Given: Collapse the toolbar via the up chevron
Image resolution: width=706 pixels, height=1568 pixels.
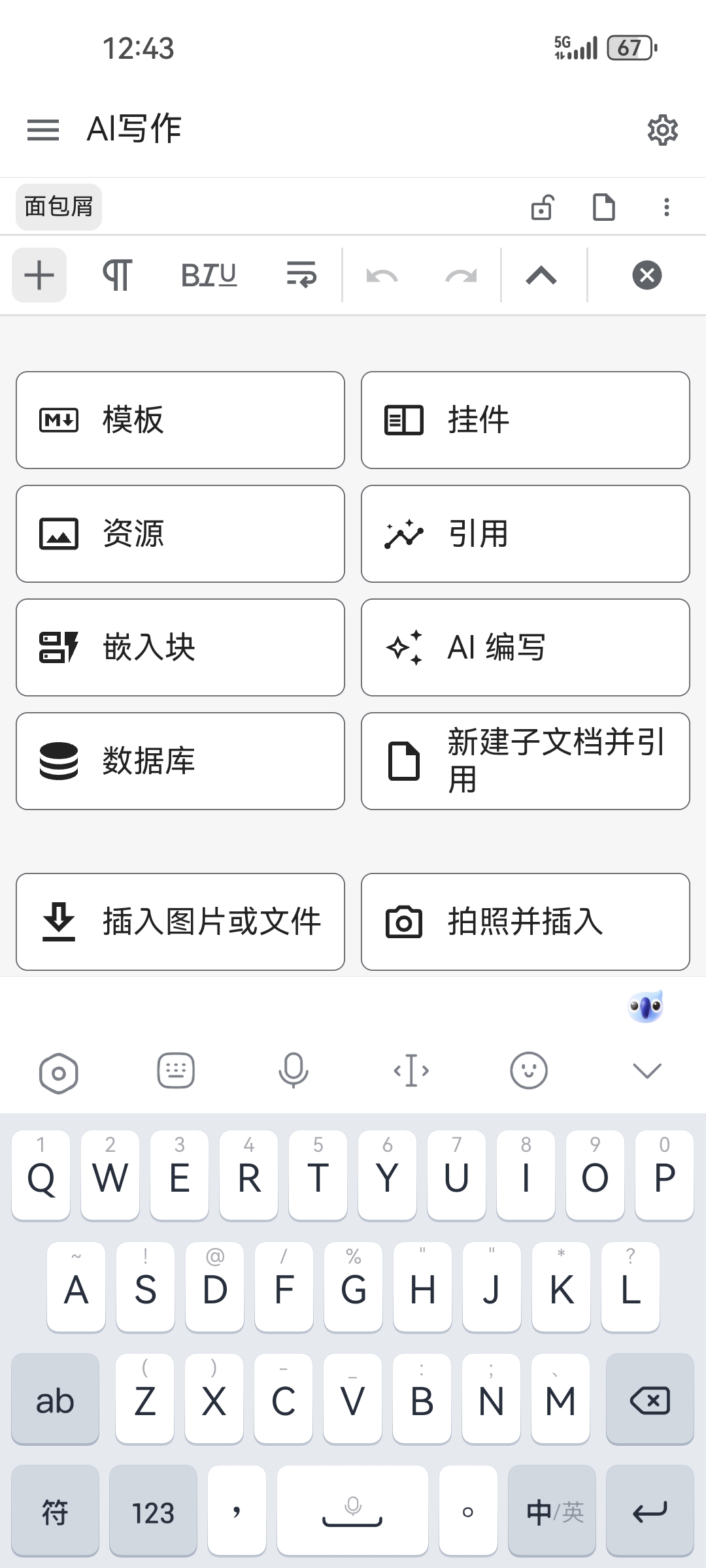Looking at the screenshot, I should pyautogui.click(x=541, y=275).
